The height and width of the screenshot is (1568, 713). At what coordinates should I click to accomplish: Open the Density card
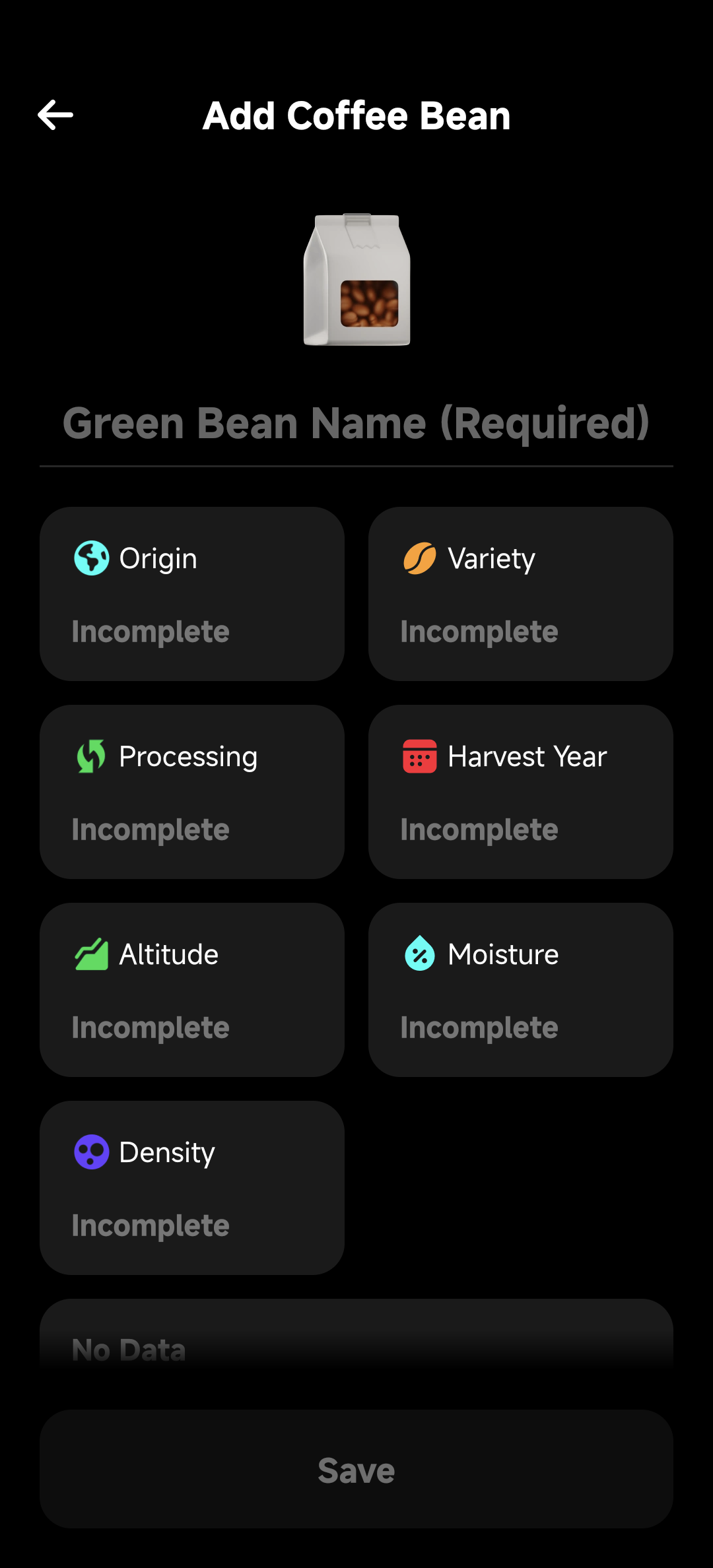click(x=191, y=1188)
